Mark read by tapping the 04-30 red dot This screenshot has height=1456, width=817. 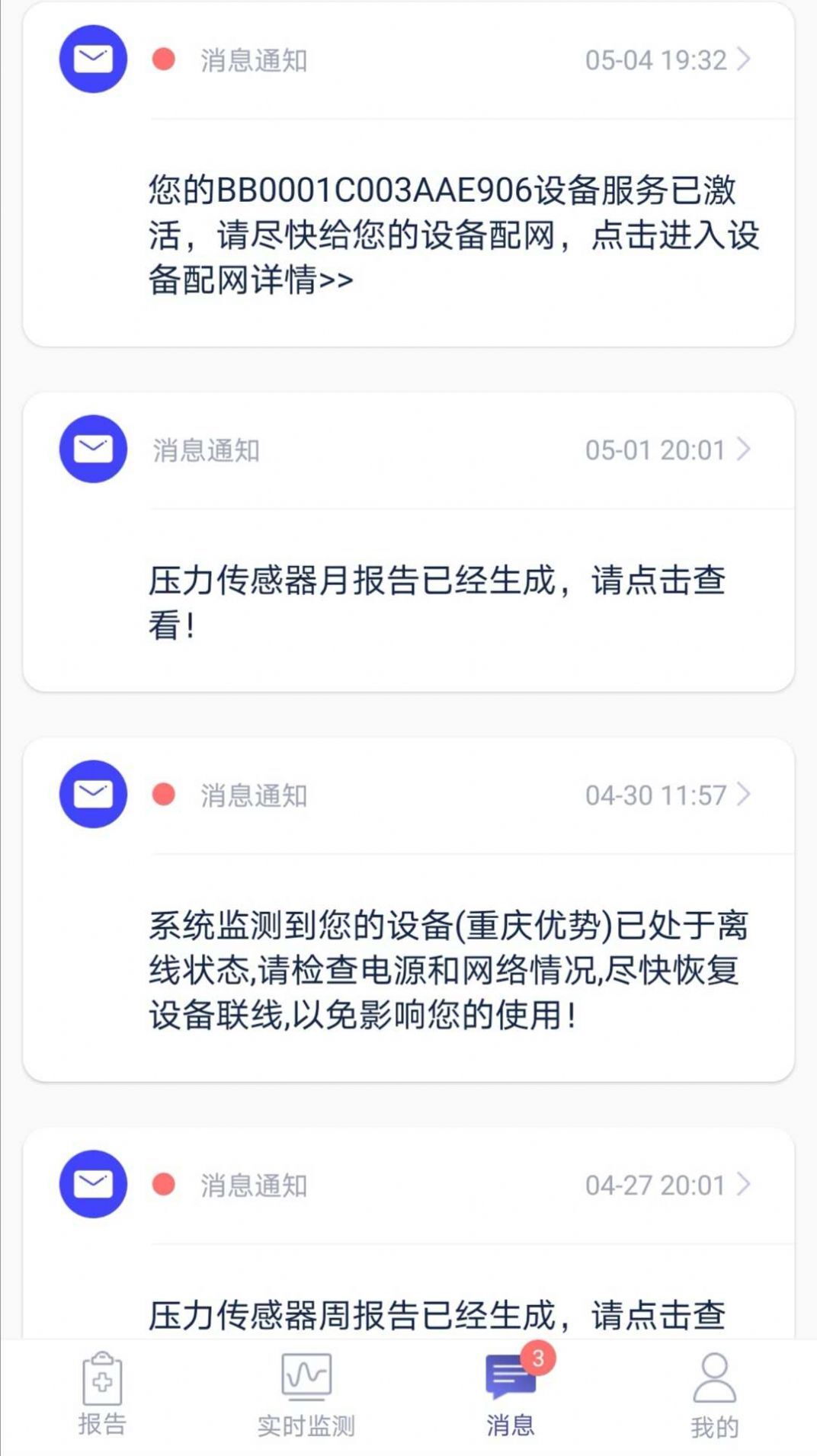tap(162, 793)
